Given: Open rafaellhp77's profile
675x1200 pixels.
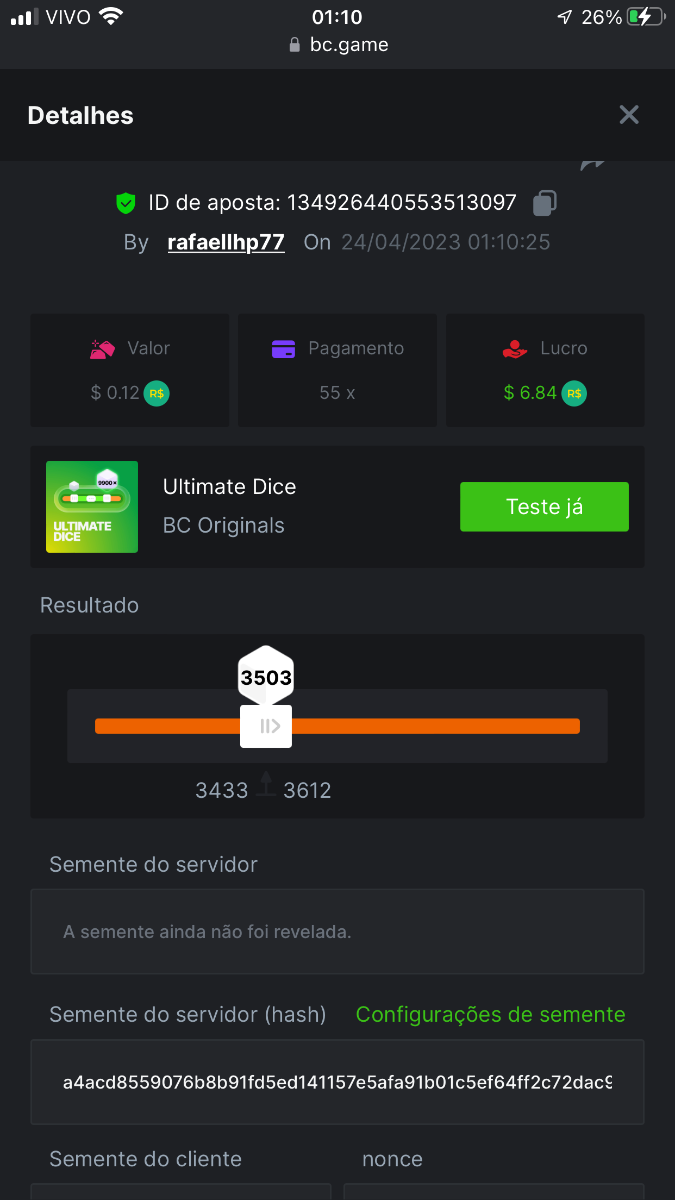Looking at the screenshot, I should [226, 243].
